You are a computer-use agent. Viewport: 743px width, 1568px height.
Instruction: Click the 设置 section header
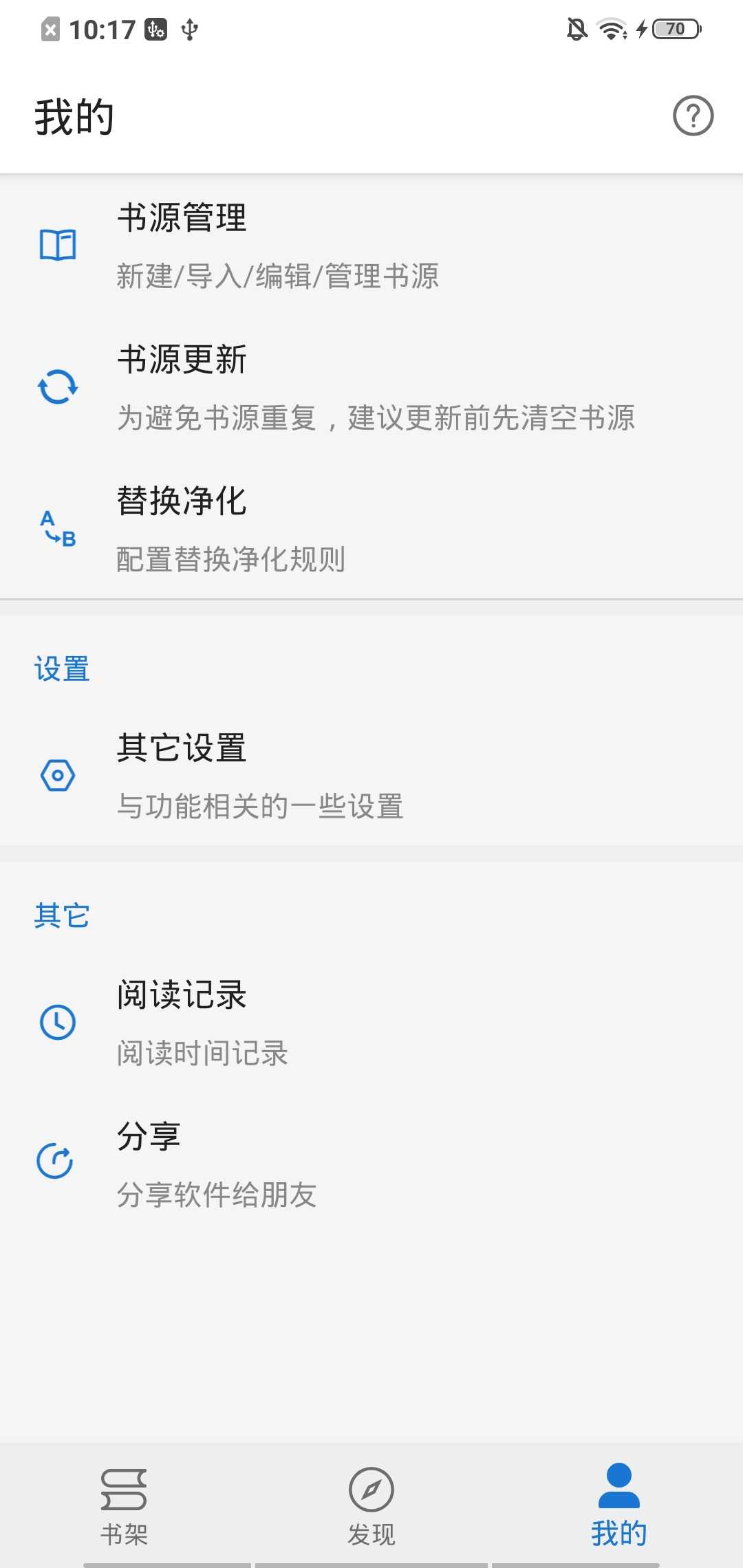pyautogui.click(x=63, y=667)
